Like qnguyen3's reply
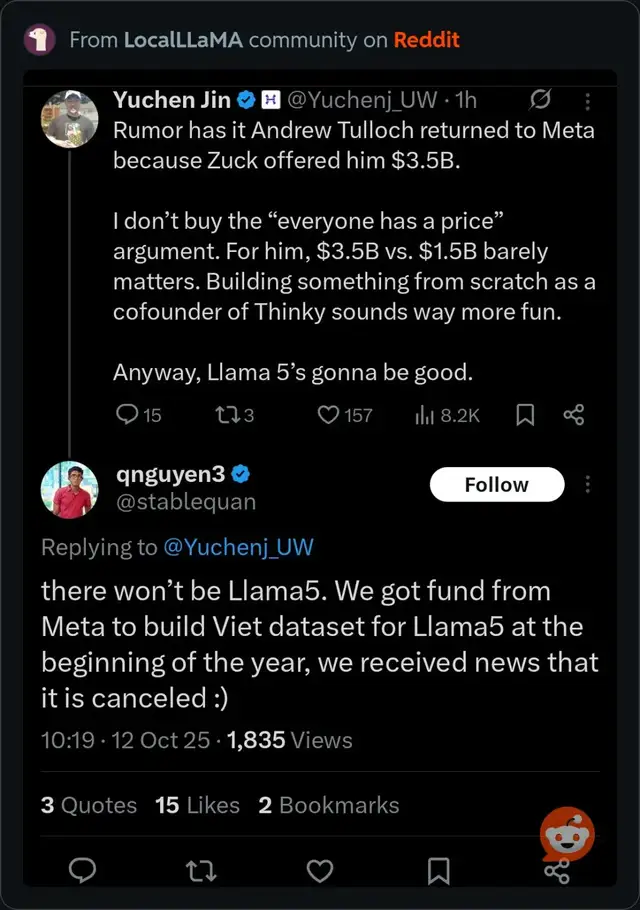The height and width of the screenshot is (910, 640). click(x=319, y=871)
